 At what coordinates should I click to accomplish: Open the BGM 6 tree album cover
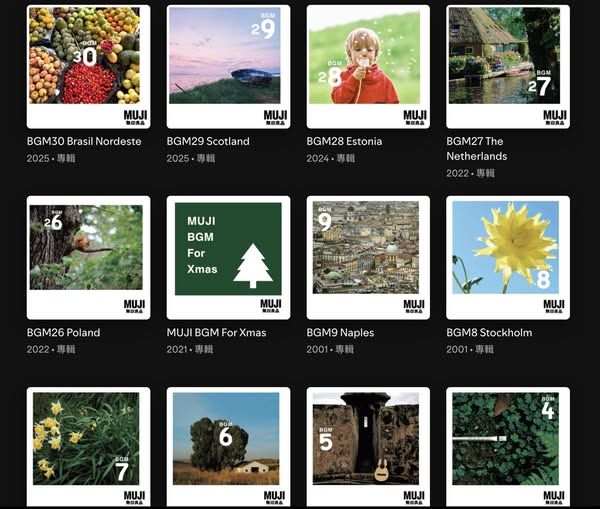point(228,445)
